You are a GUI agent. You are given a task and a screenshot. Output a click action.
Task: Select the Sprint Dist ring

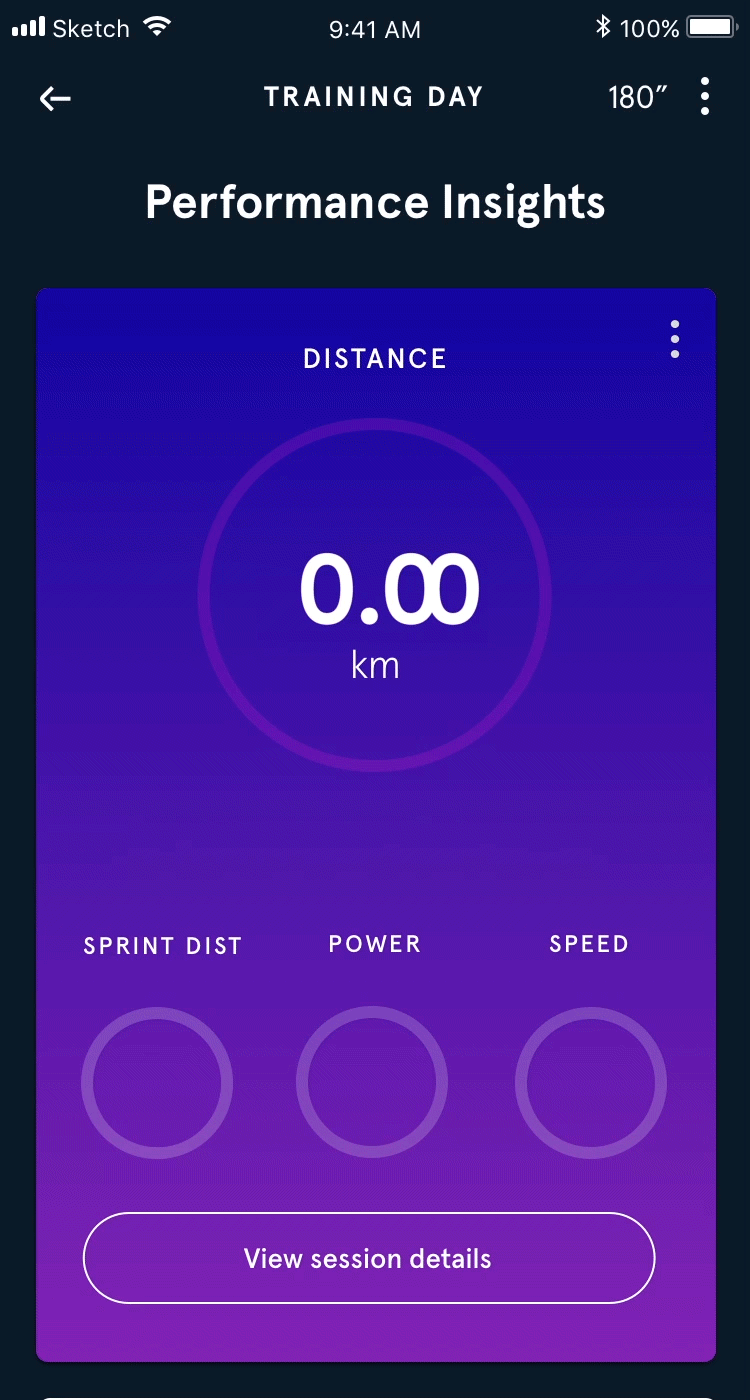(157, 1083)
